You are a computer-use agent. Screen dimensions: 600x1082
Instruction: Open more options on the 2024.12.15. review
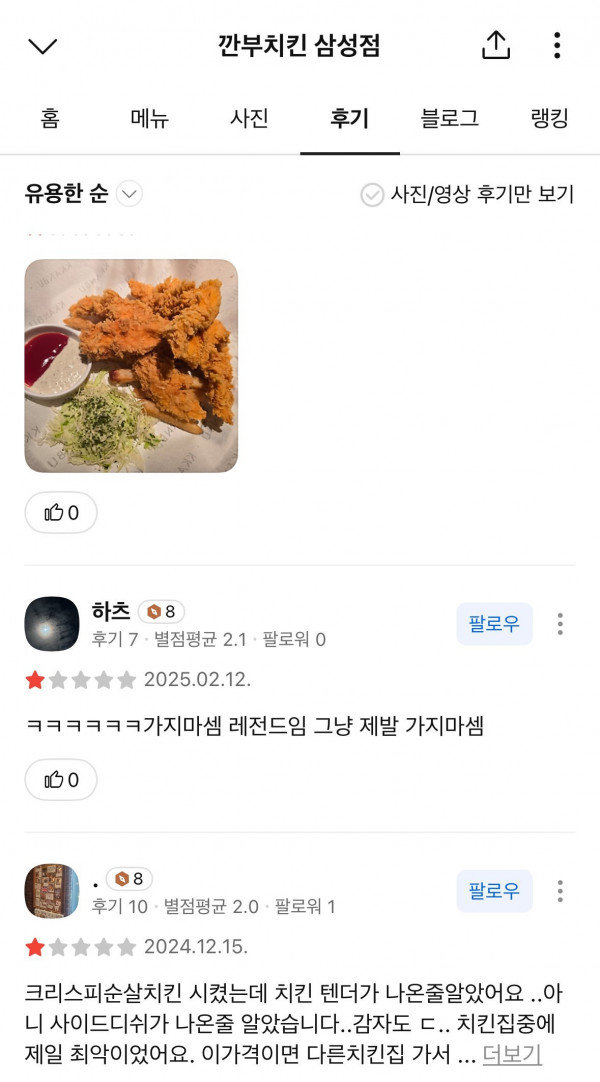[560, 891]
